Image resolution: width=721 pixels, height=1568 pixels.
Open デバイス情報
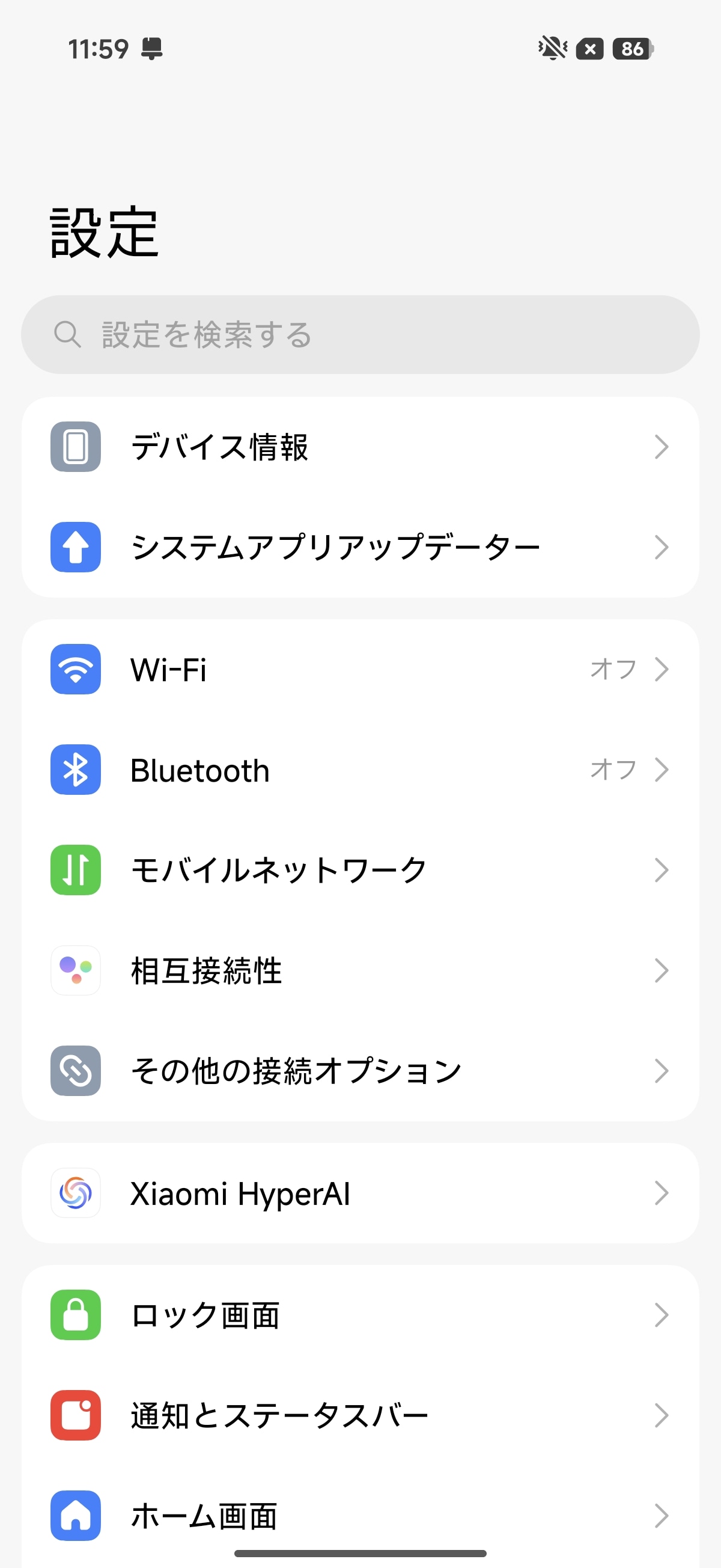coord(359,447)
